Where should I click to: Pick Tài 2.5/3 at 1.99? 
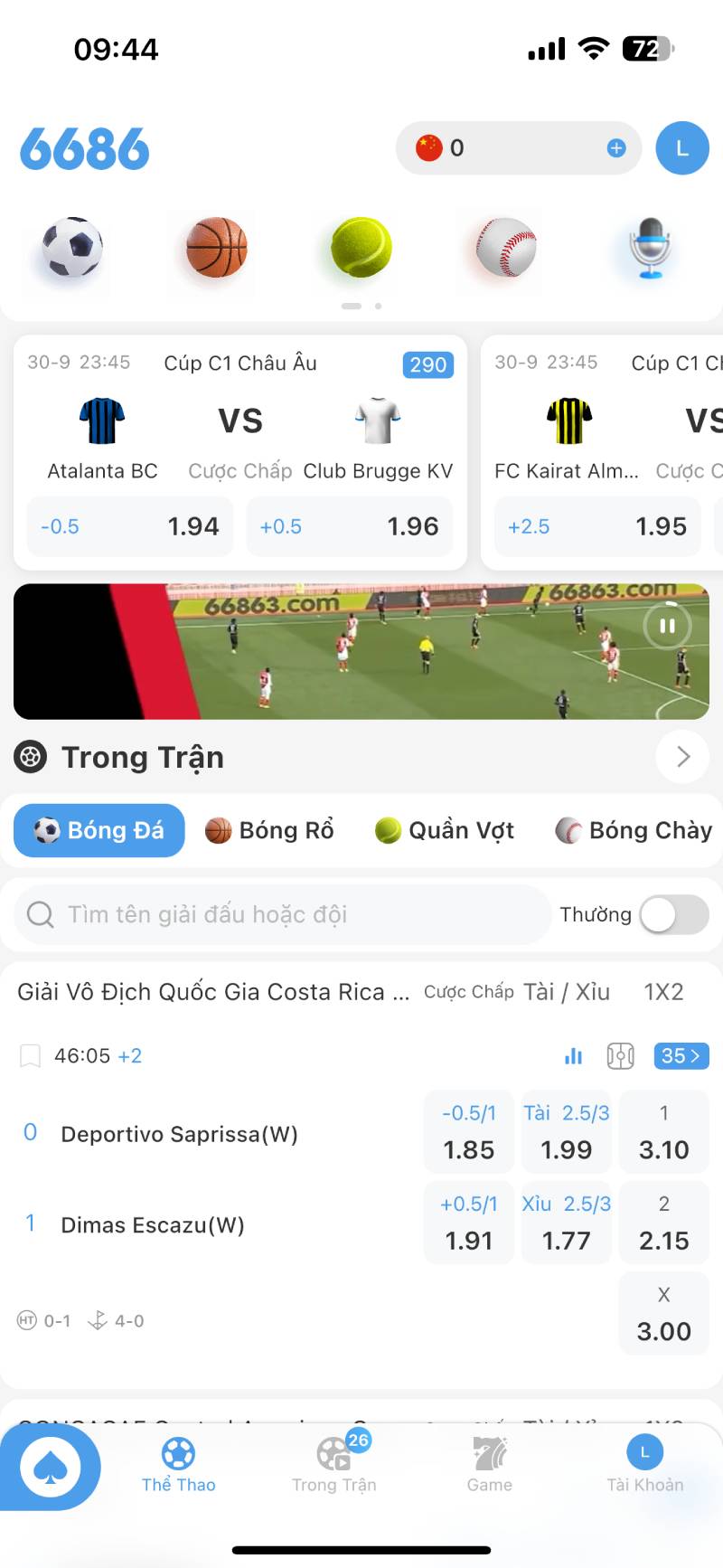(566, 1133)
